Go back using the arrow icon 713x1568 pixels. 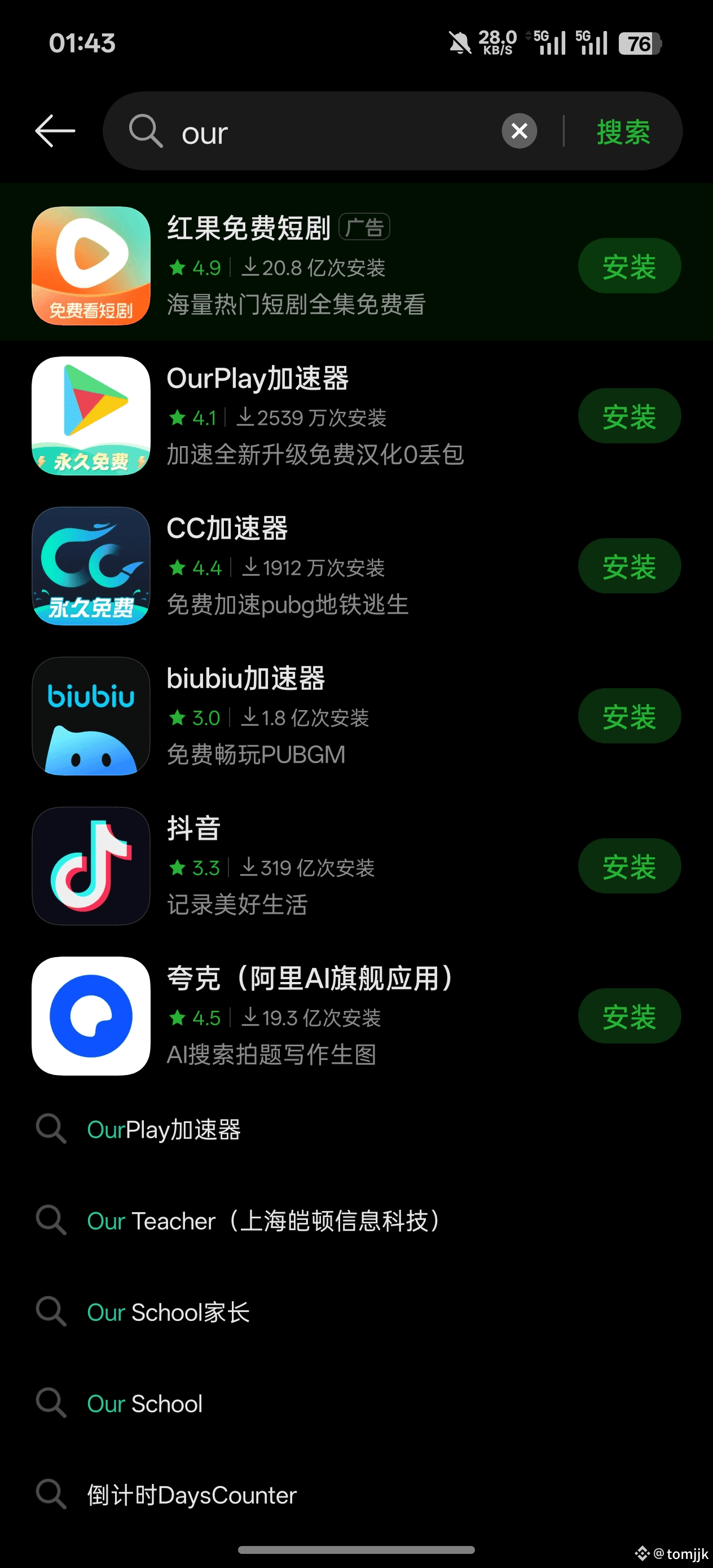coord(55,131)
